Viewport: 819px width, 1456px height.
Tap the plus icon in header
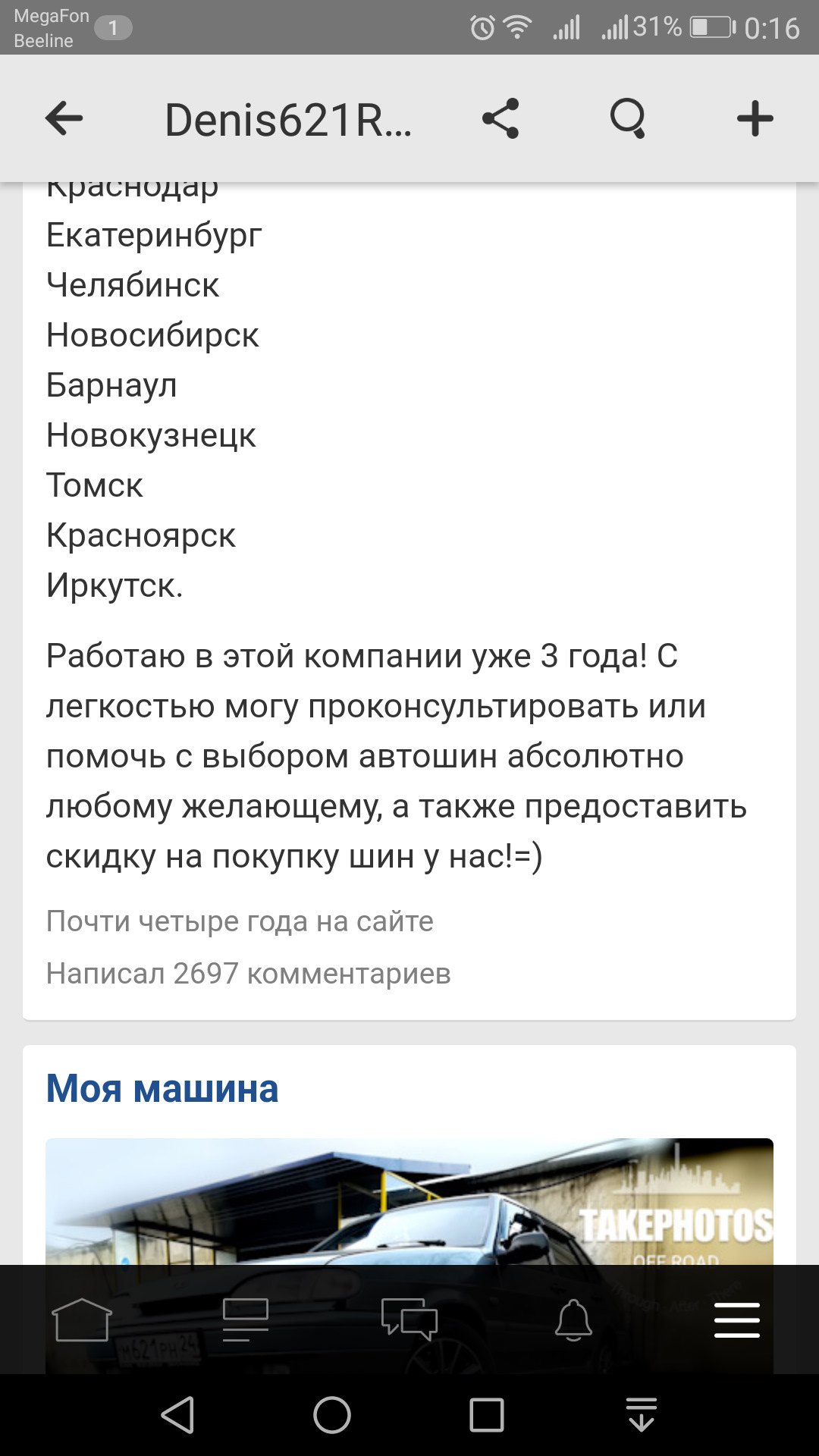[755, 118]
